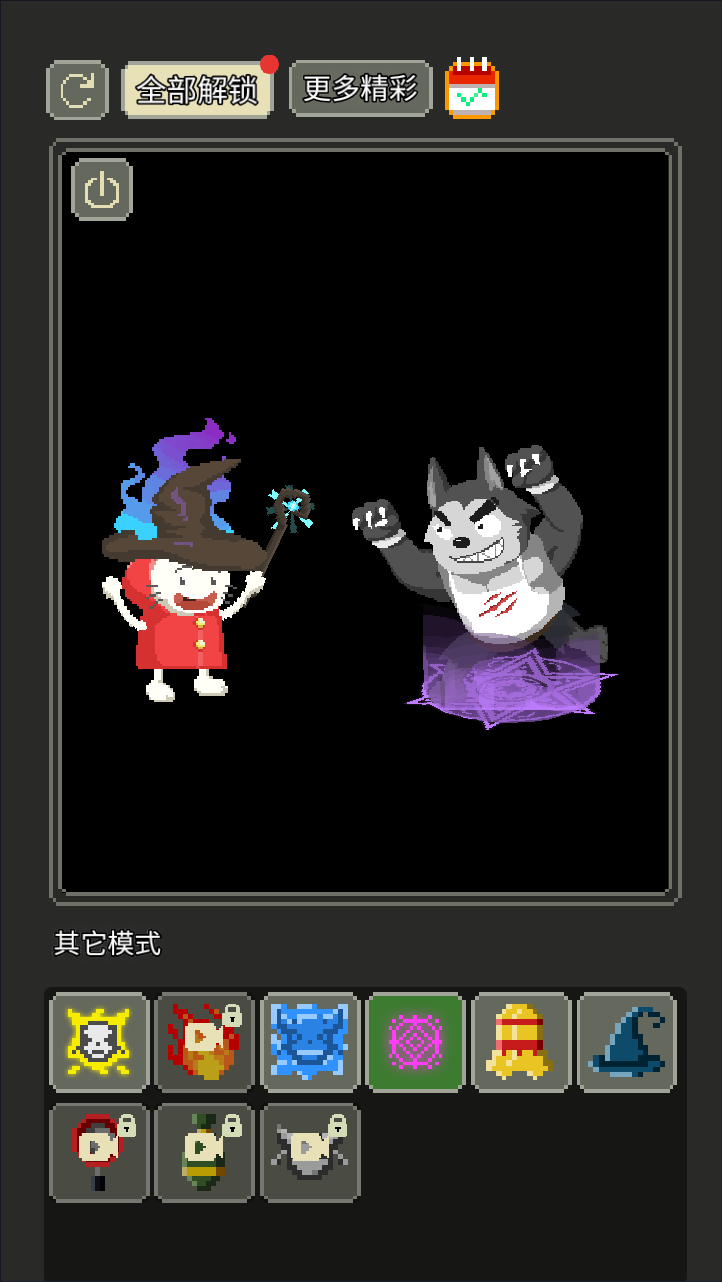
Task: Open 更多精彩 for more content
Action: [x=360, y=88]
